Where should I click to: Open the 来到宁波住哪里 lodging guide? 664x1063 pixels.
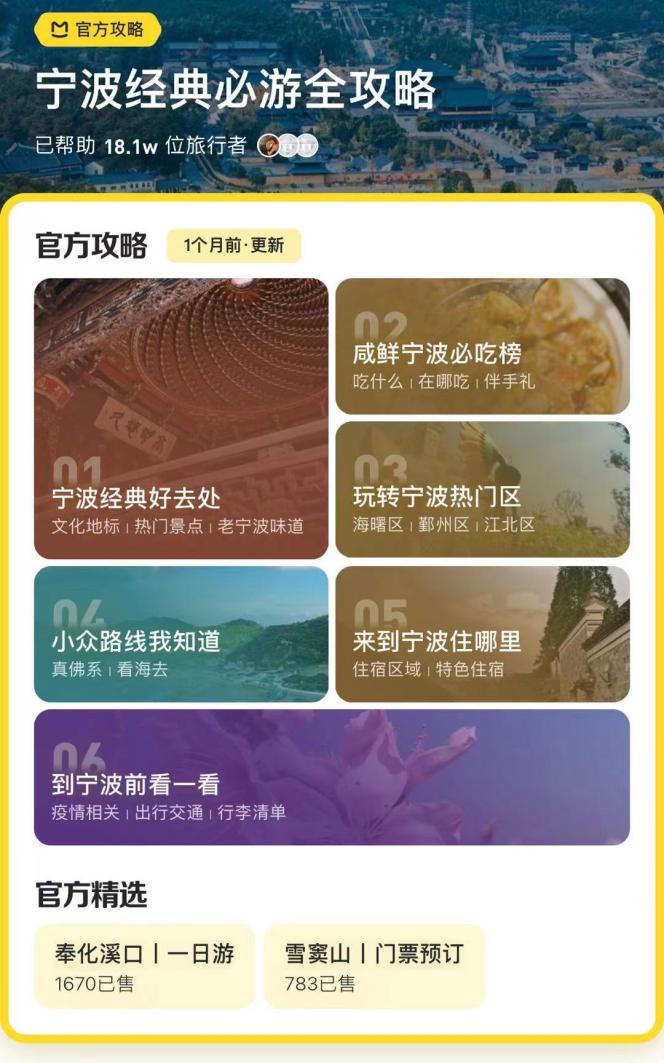click(x=482, y=634)
